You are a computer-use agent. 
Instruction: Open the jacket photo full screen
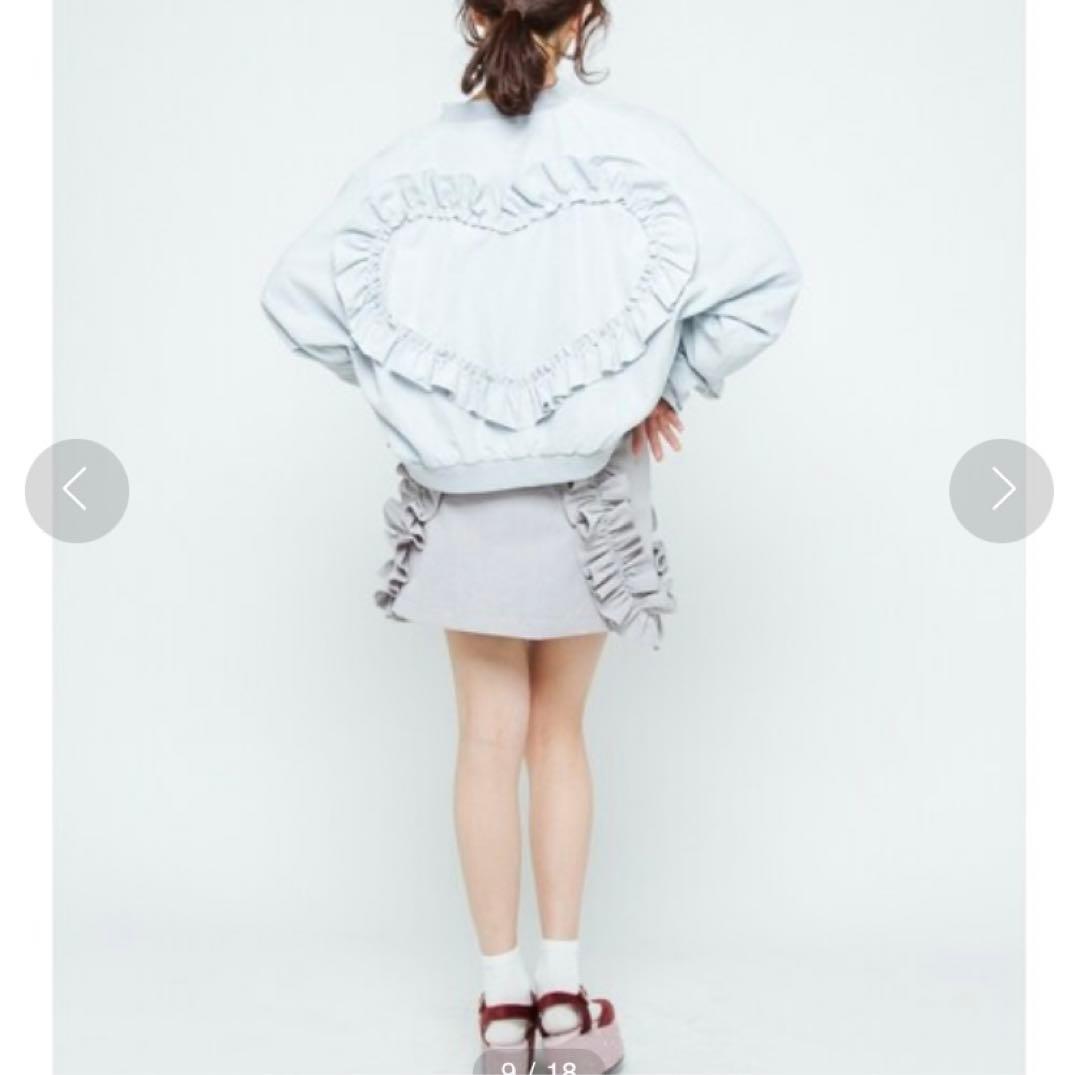[539, 537]
